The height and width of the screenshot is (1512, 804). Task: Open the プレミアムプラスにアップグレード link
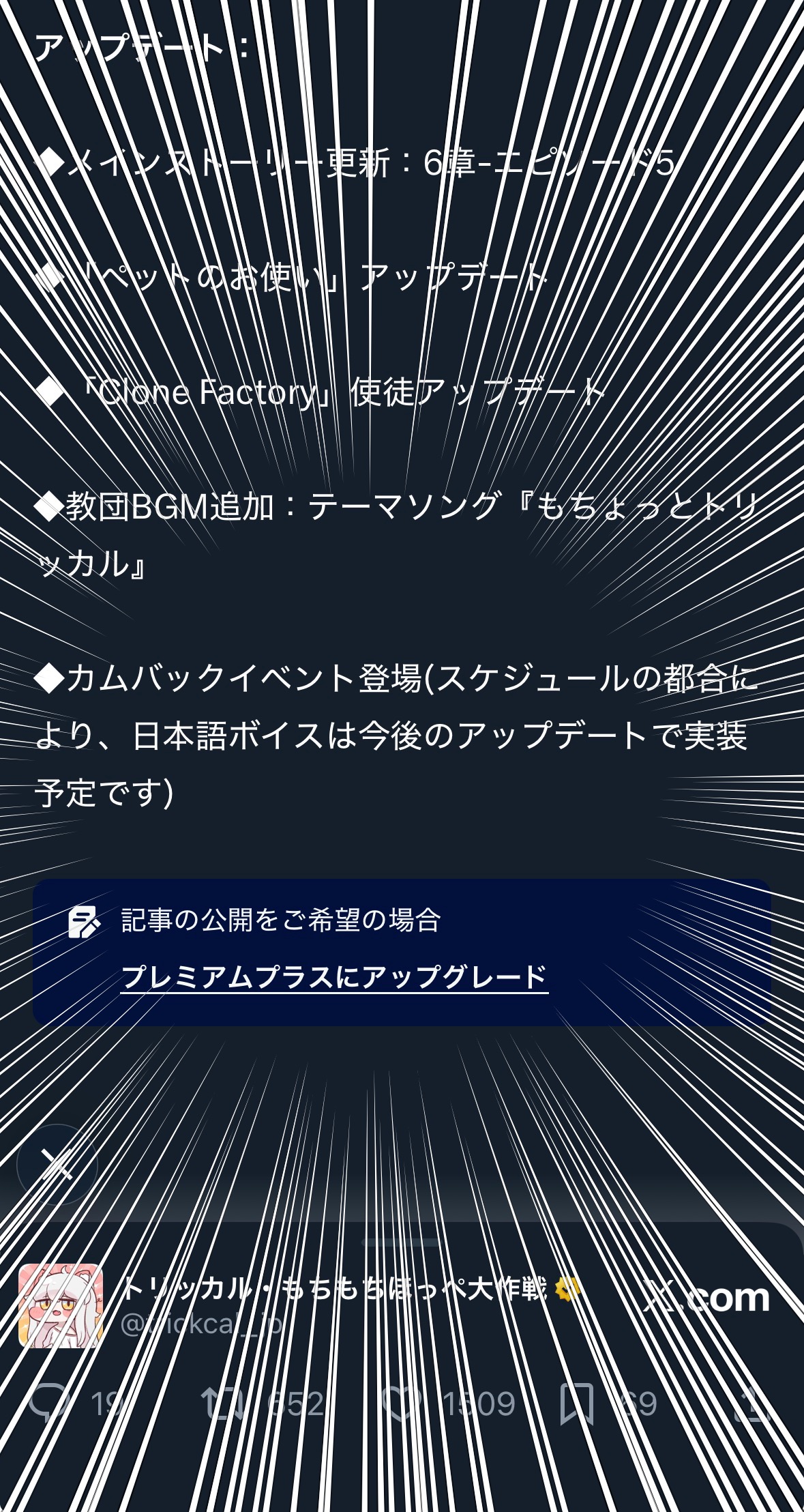coord(334,977)
